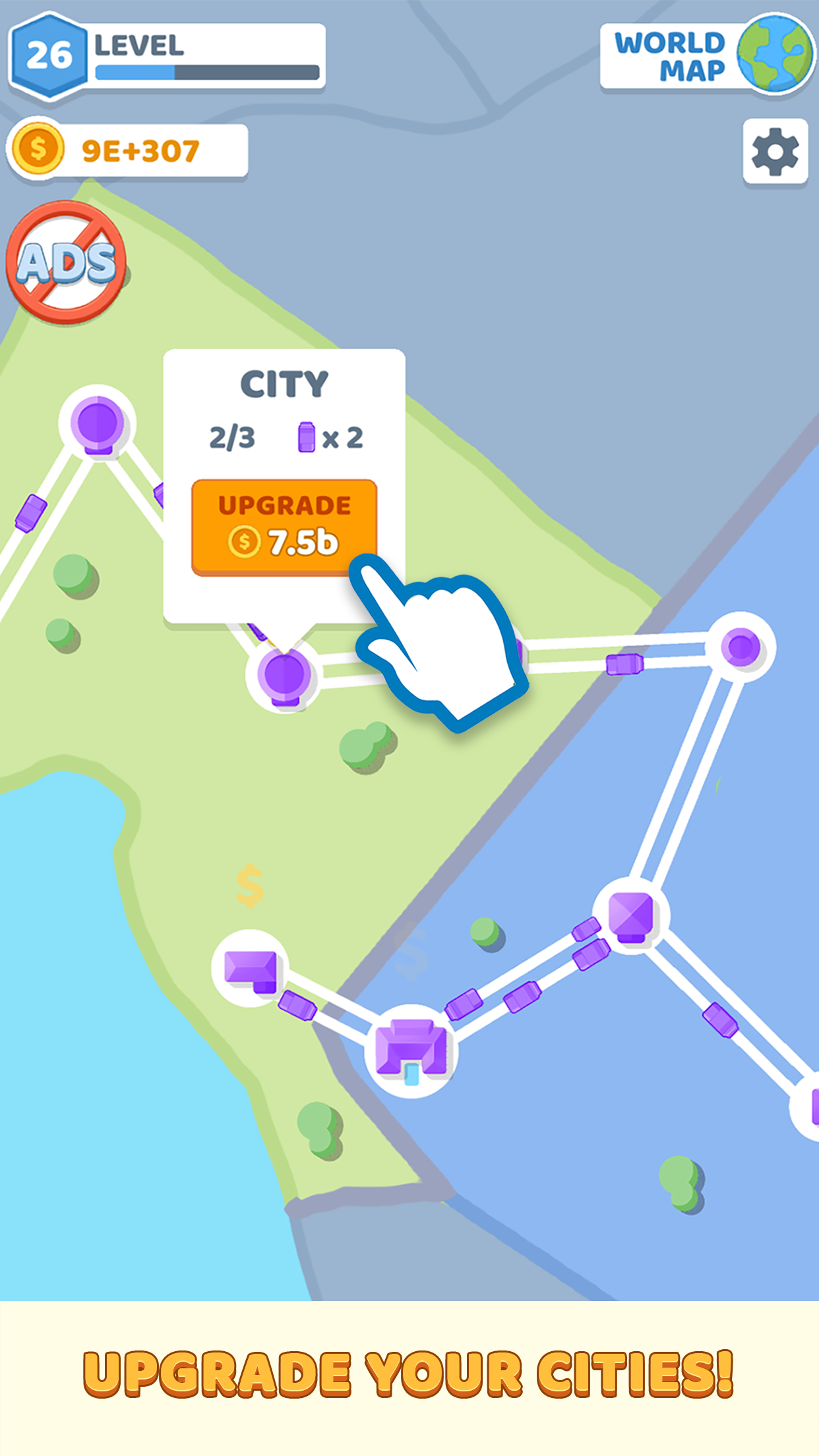Screen dimensions: 819x1456
Task: Tap the gold coin icon beside the balance
Action: [38, 149]
